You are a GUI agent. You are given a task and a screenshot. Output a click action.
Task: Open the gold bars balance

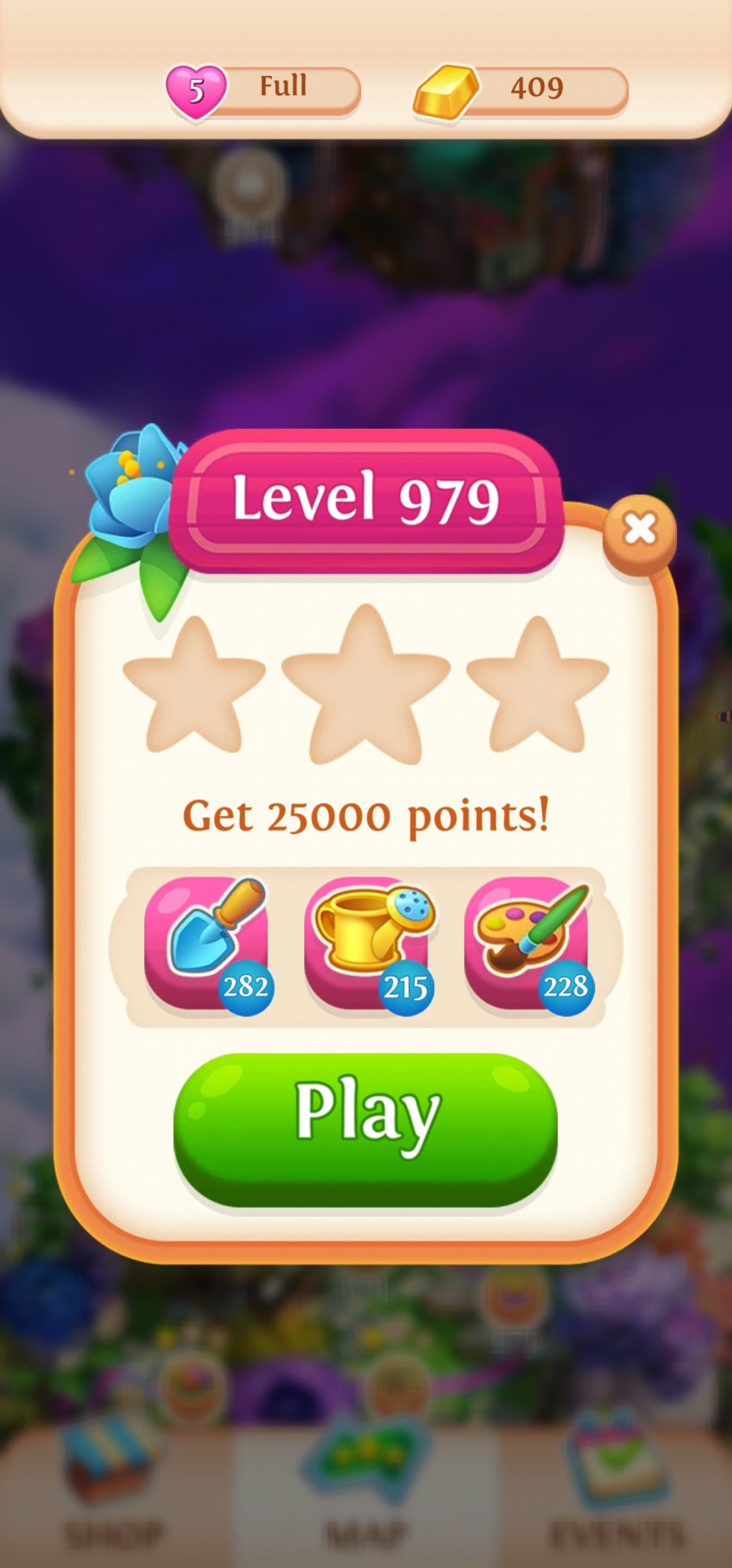(521, 88)
